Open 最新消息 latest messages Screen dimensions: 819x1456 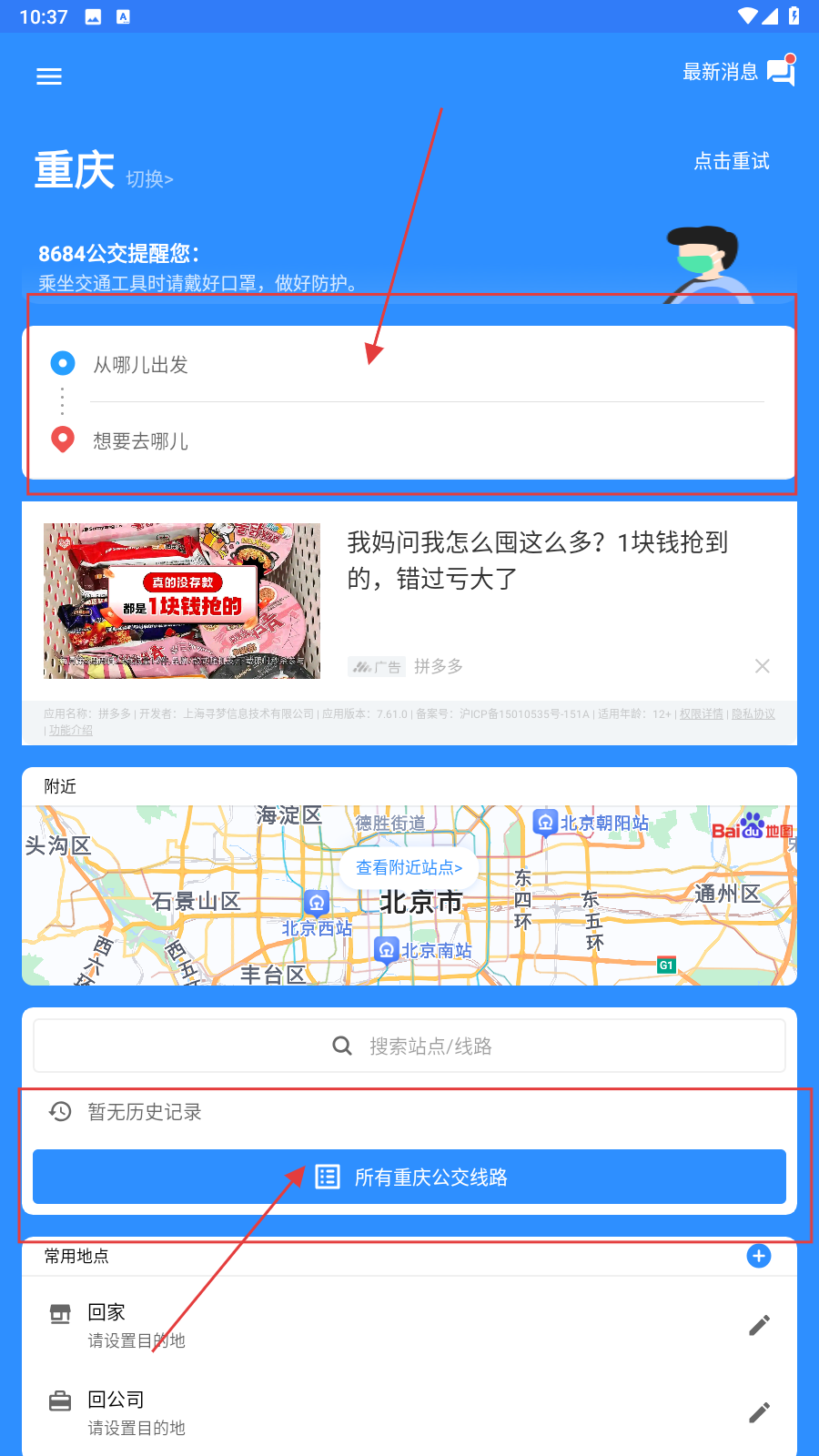coord(738,72)
